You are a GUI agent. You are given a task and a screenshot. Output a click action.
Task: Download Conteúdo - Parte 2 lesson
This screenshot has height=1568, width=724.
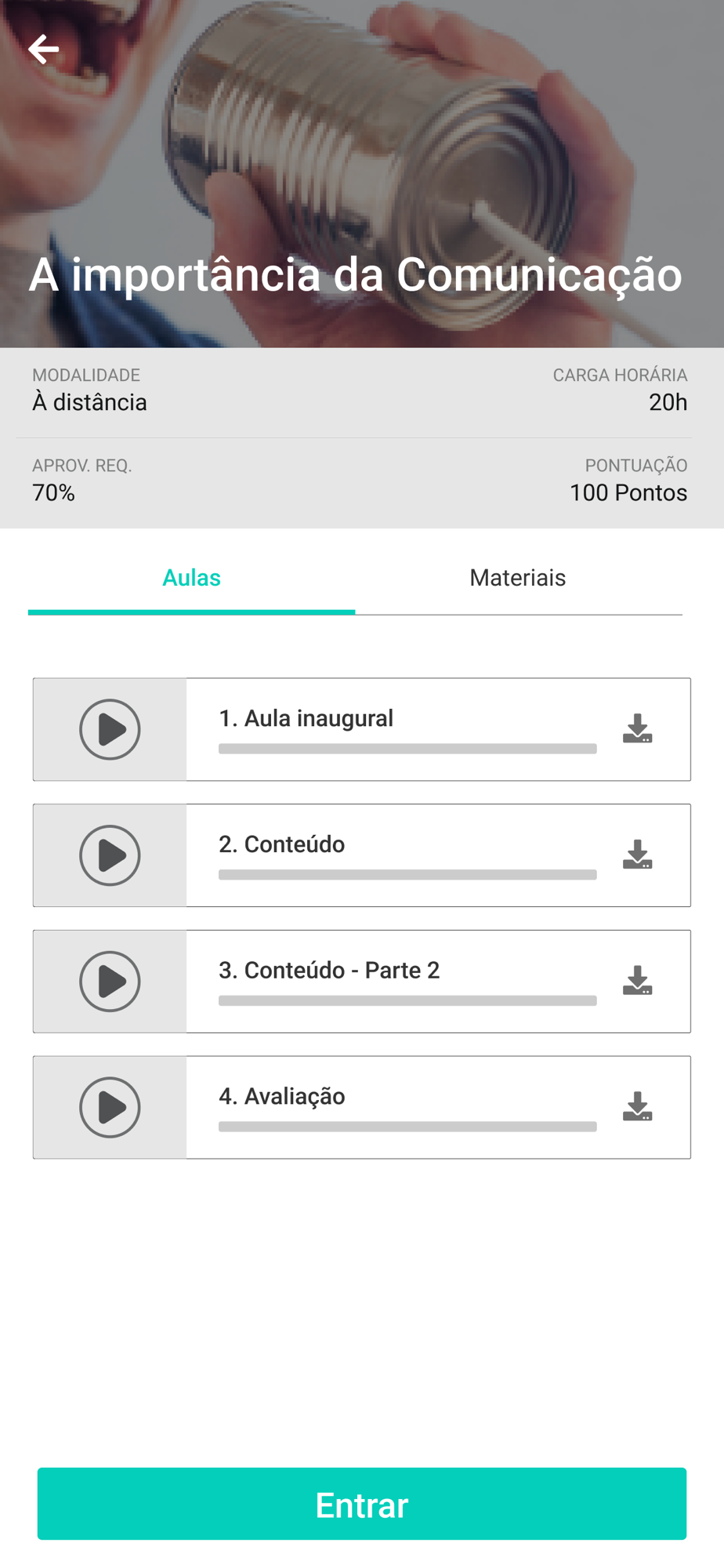[x=637, y=981]
